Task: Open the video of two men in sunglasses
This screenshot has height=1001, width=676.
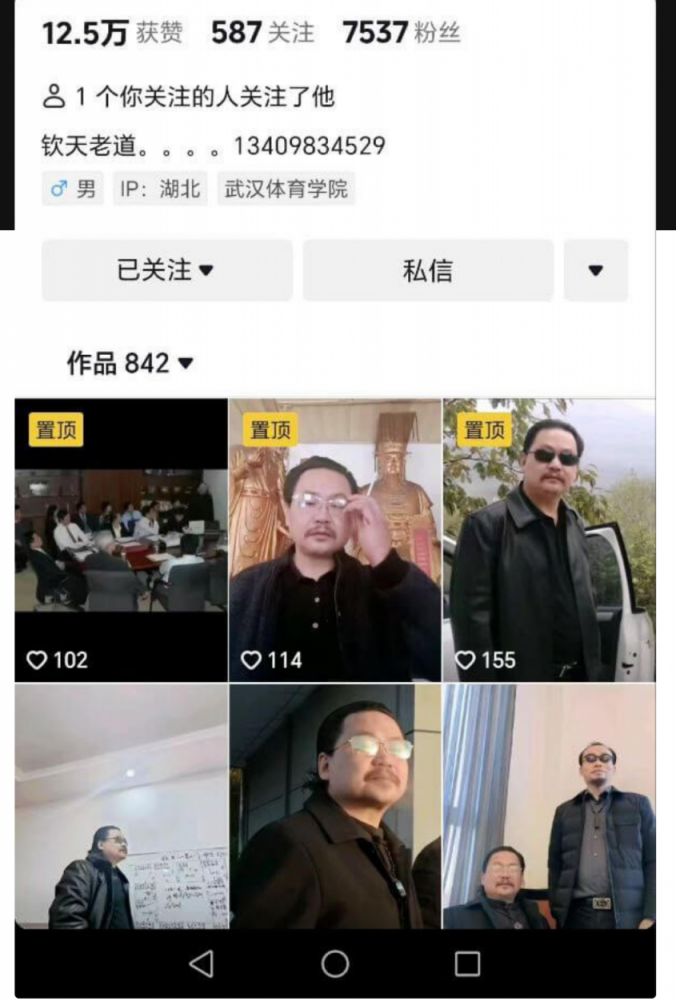Action: point(549,806)
